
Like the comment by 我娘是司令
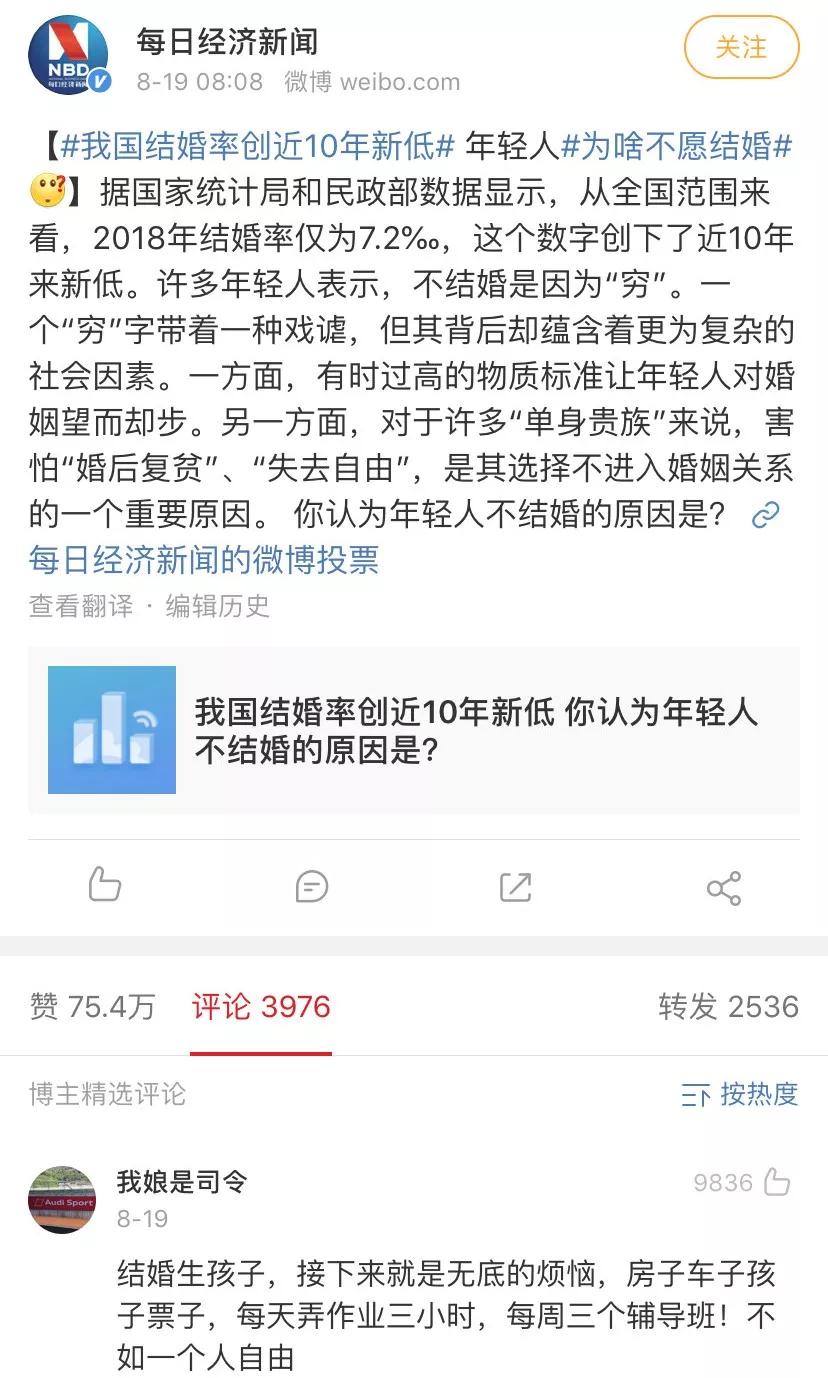coord(777,1183)
